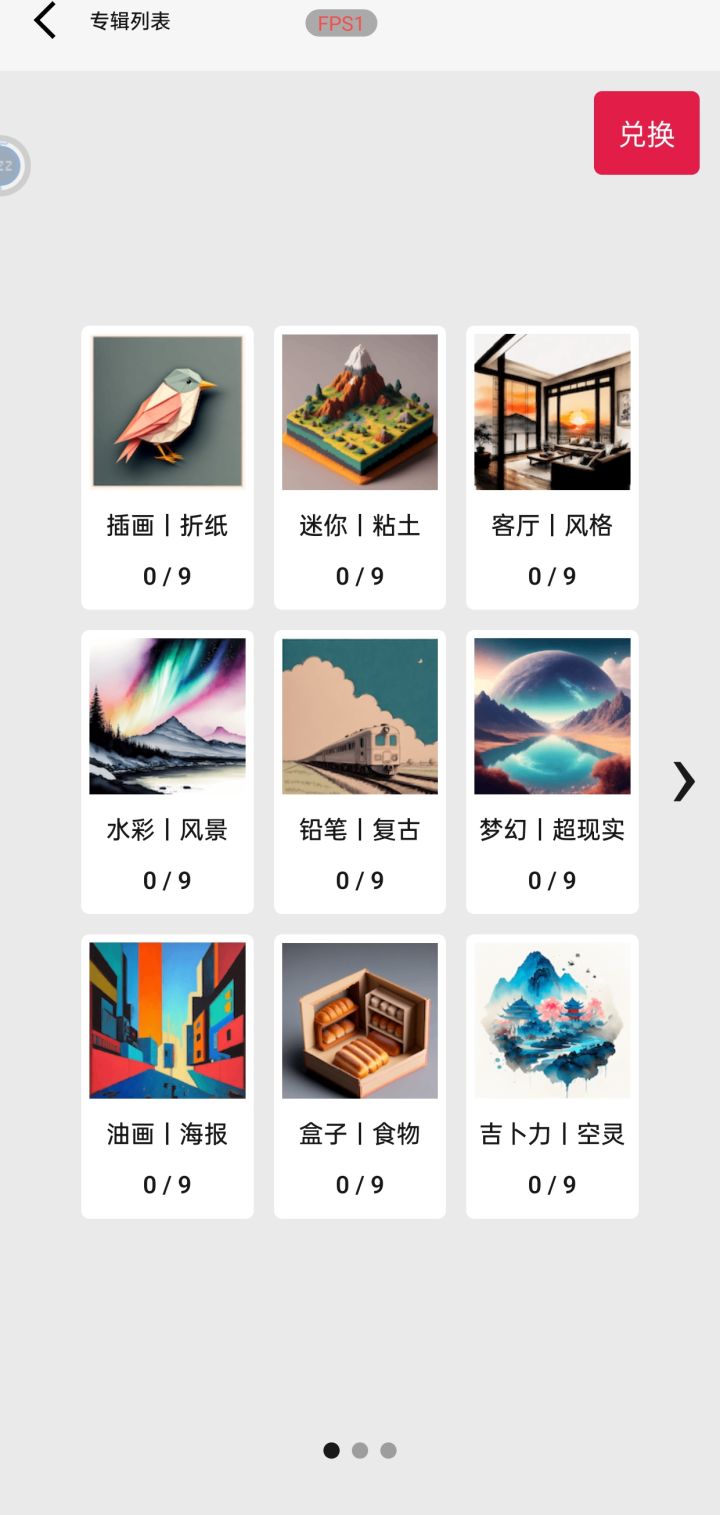Choose the 梦幻 | 超现实 album
Screen dimensions: 720x1515
(552, 771)
